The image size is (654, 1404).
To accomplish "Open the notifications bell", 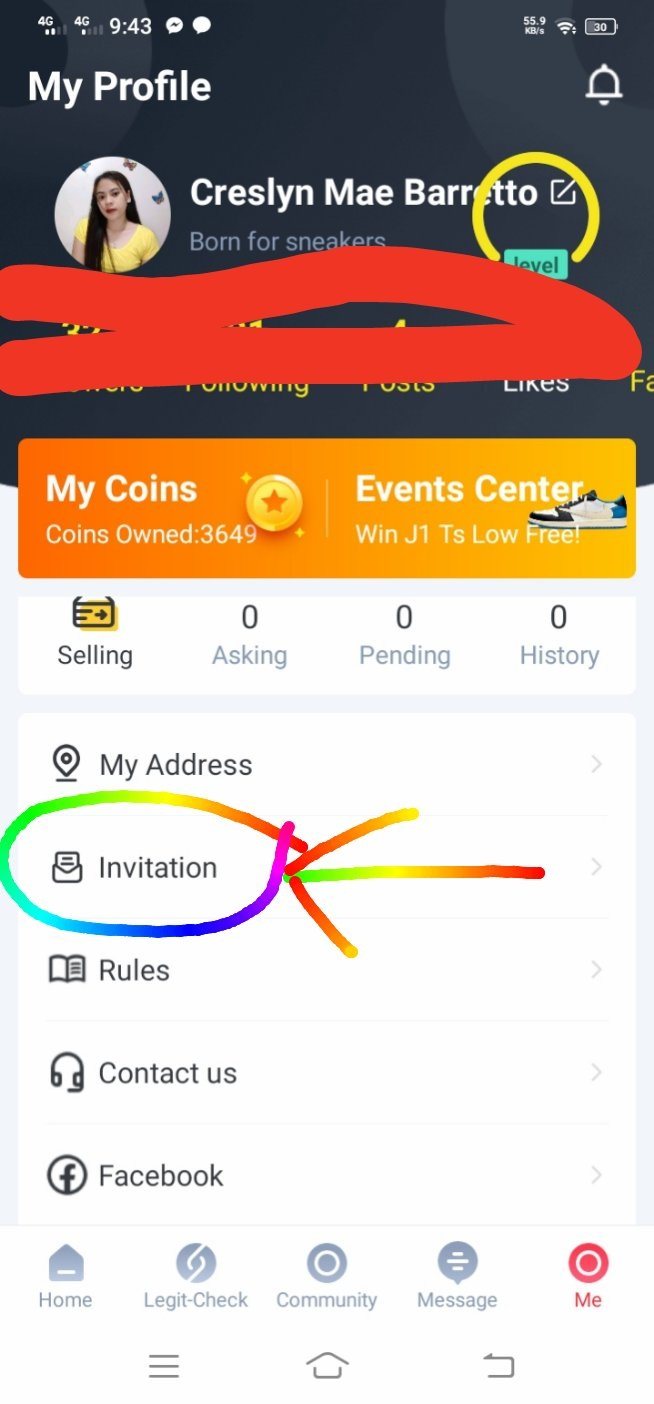I will (603, 86).
